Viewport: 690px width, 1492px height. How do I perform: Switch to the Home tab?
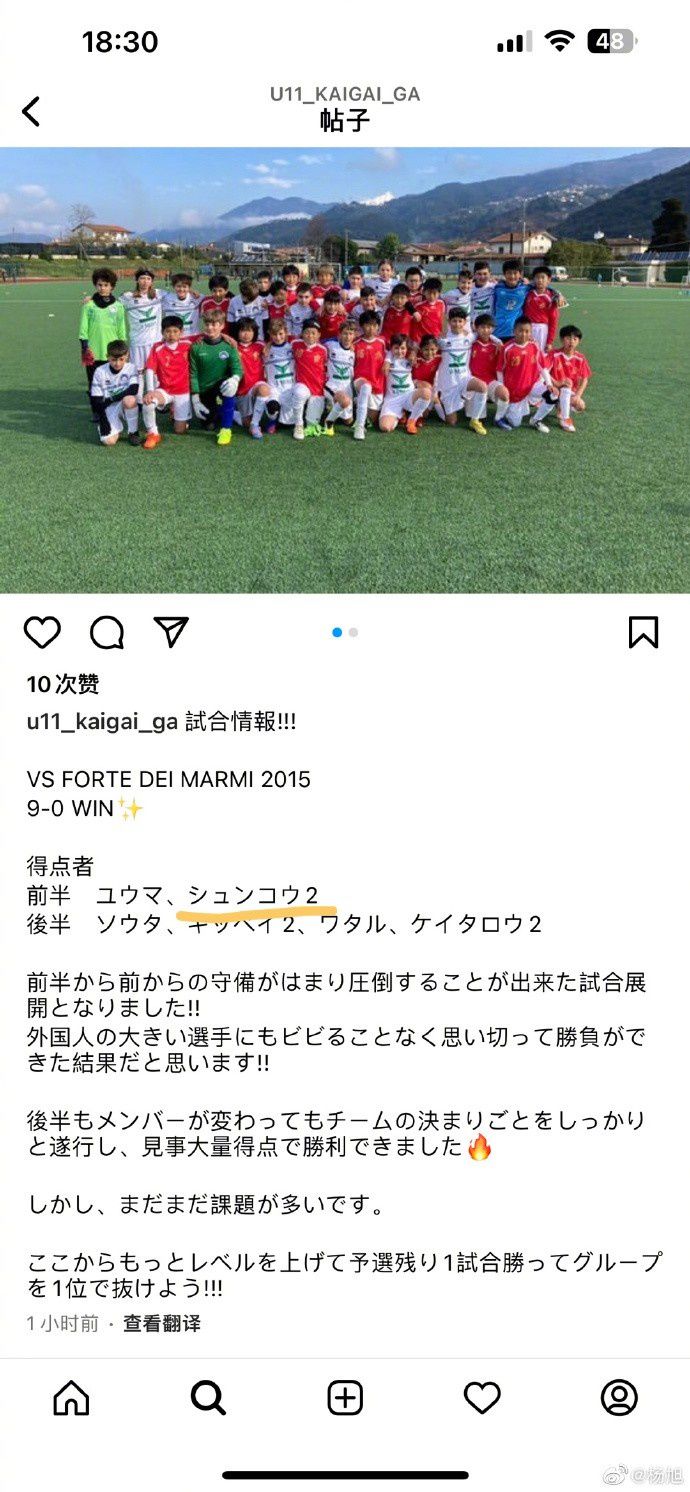click(x=70, y=1397)
